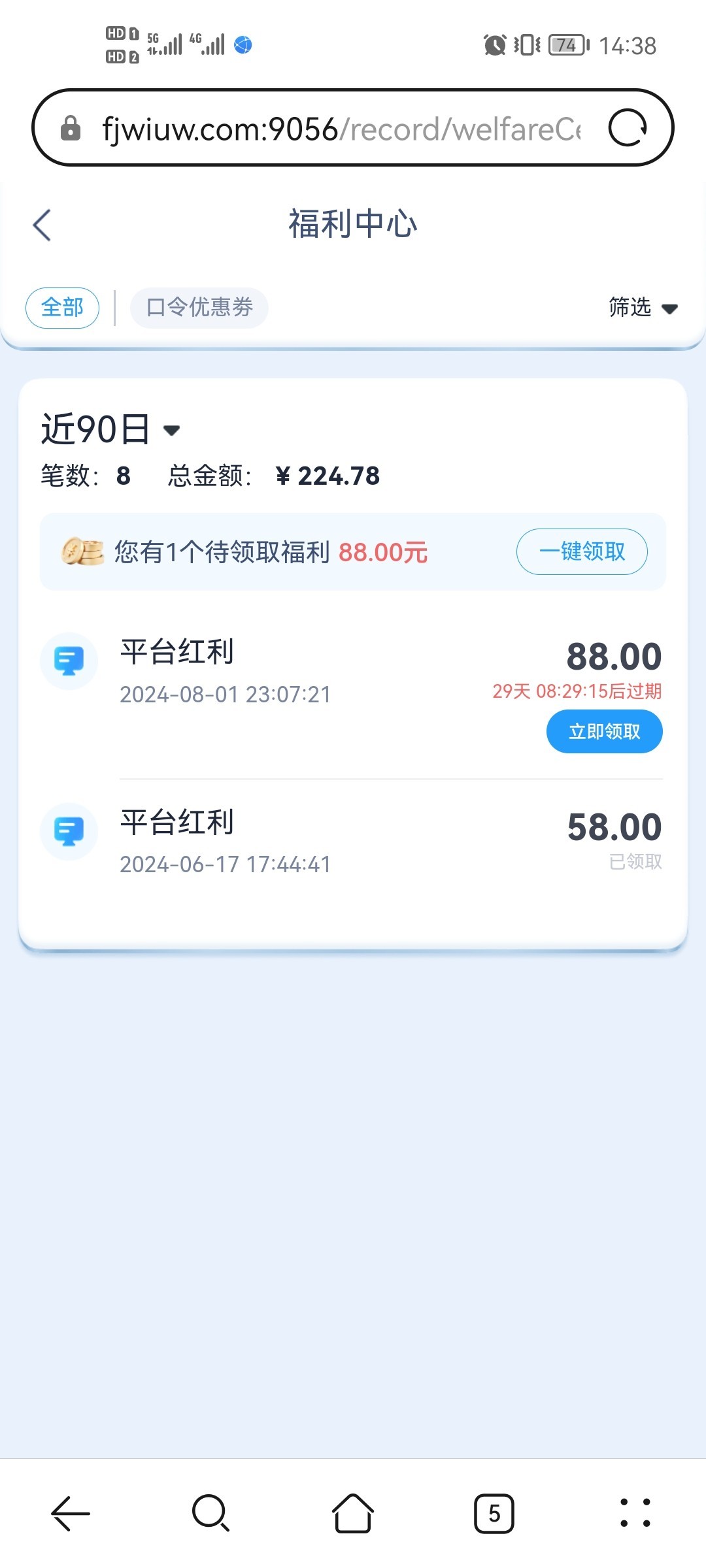Select the 全部 filter chip

pos(62,308)
